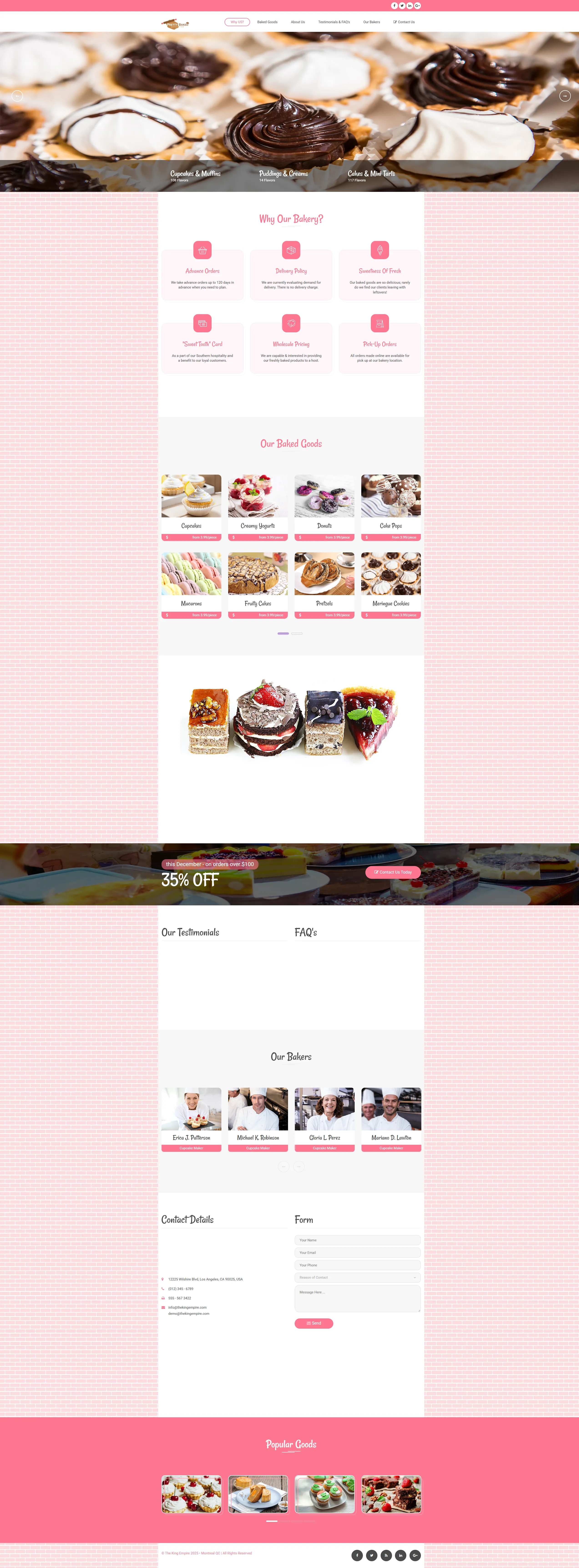Show previous hero slide with left arrow
The height and width of the screenshot is (1568, 579).
click(17, 95)
